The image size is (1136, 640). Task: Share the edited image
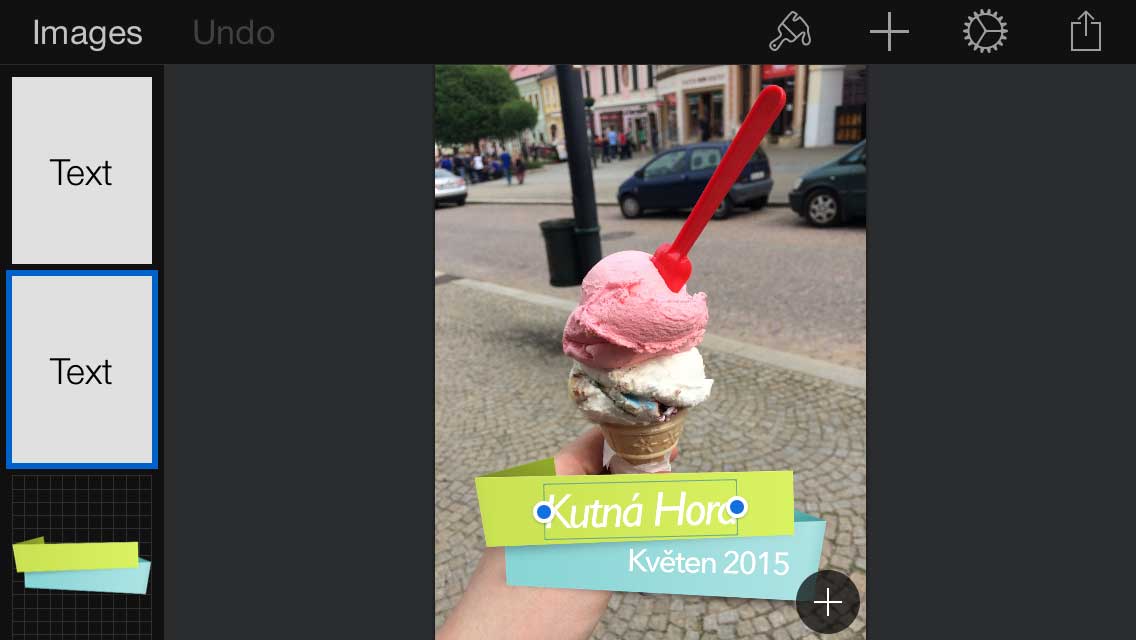1085,32
